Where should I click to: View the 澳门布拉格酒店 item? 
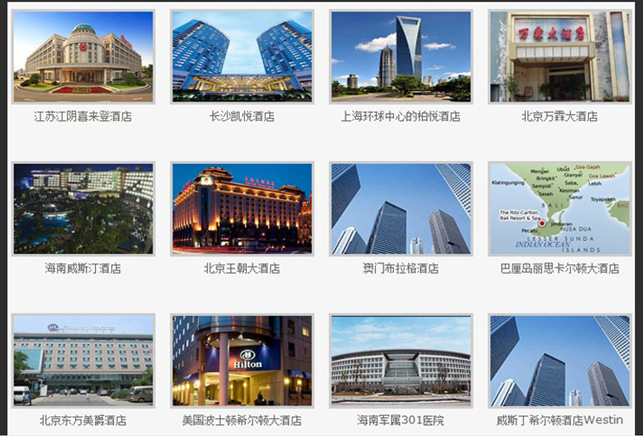click(400, 209)
